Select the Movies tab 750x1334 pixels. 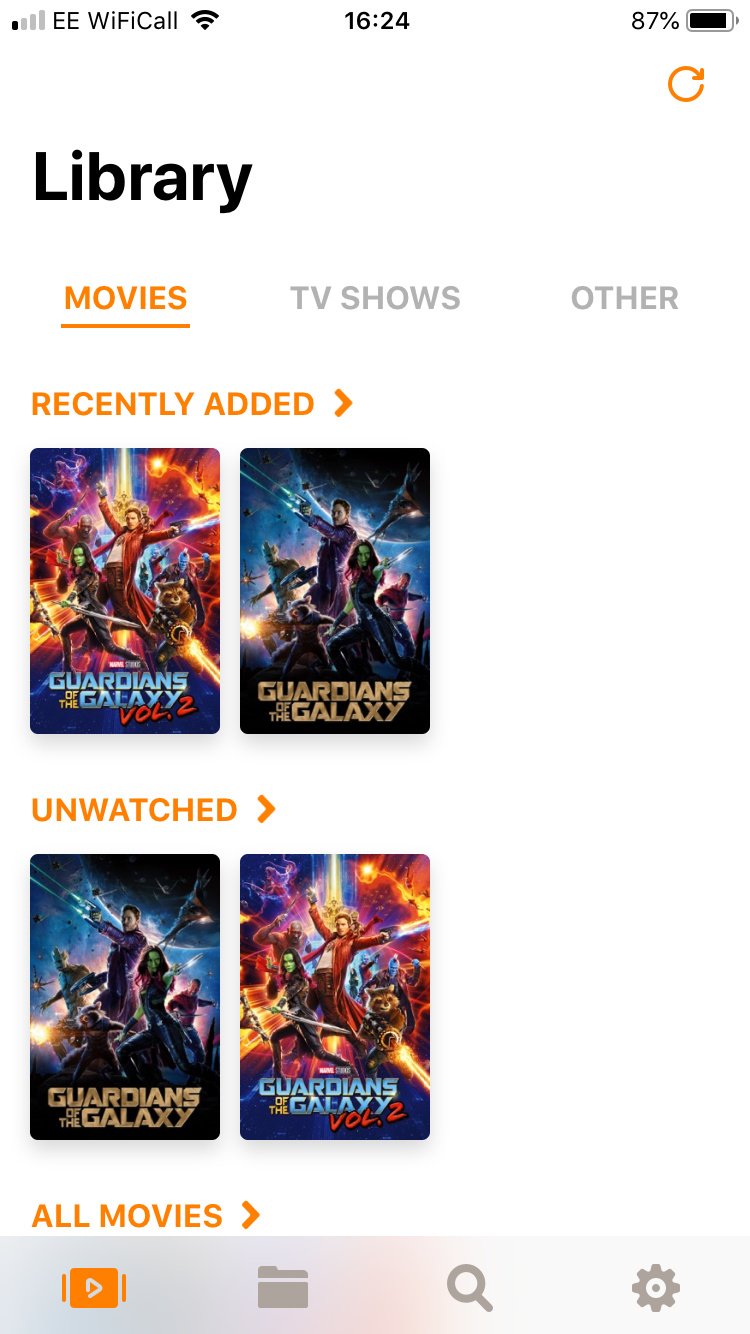pyautogui.click(x=126, y=298)
